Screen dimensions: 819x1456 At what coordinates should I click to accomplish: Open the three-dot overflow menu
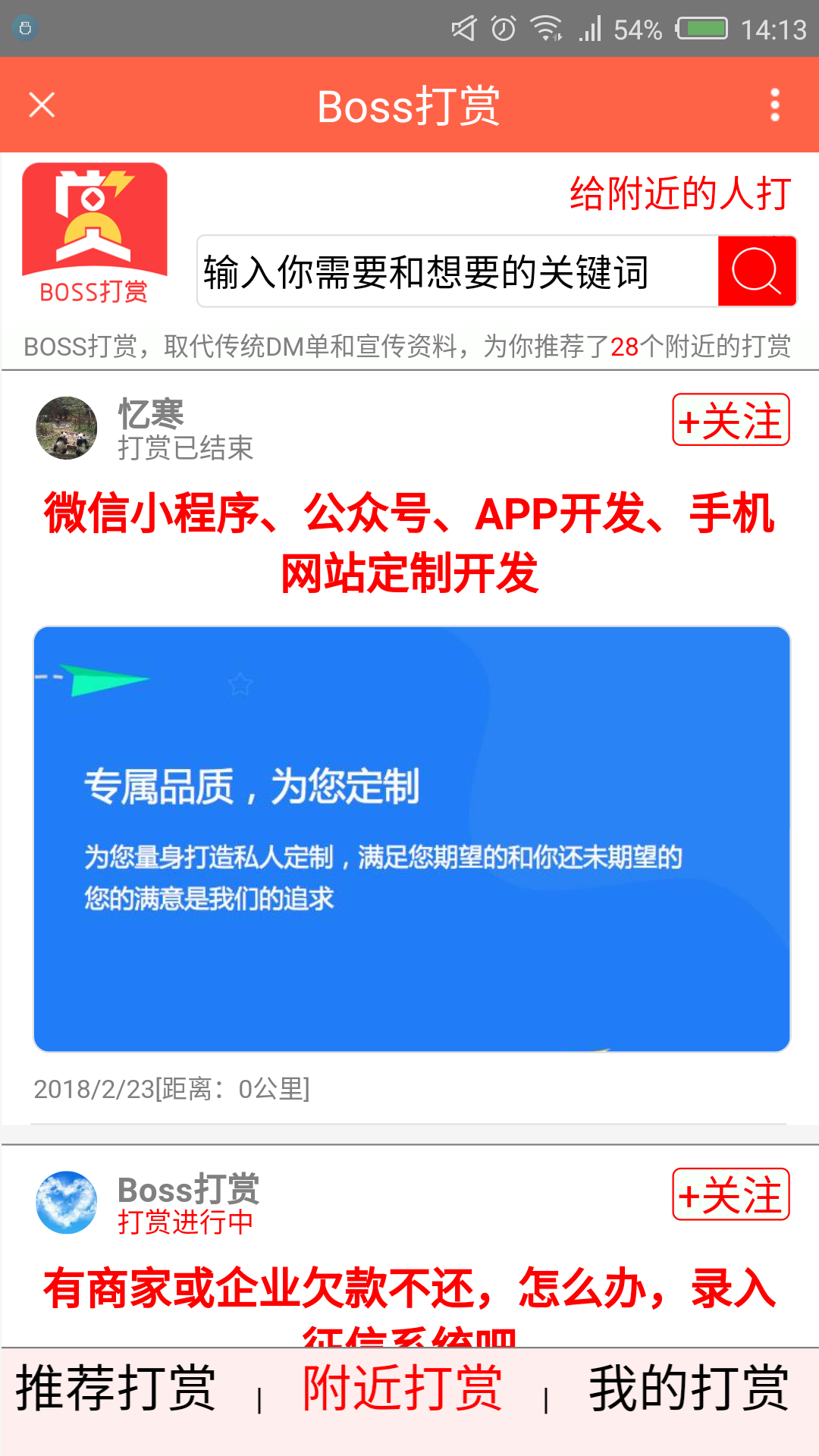click(774, 105)
